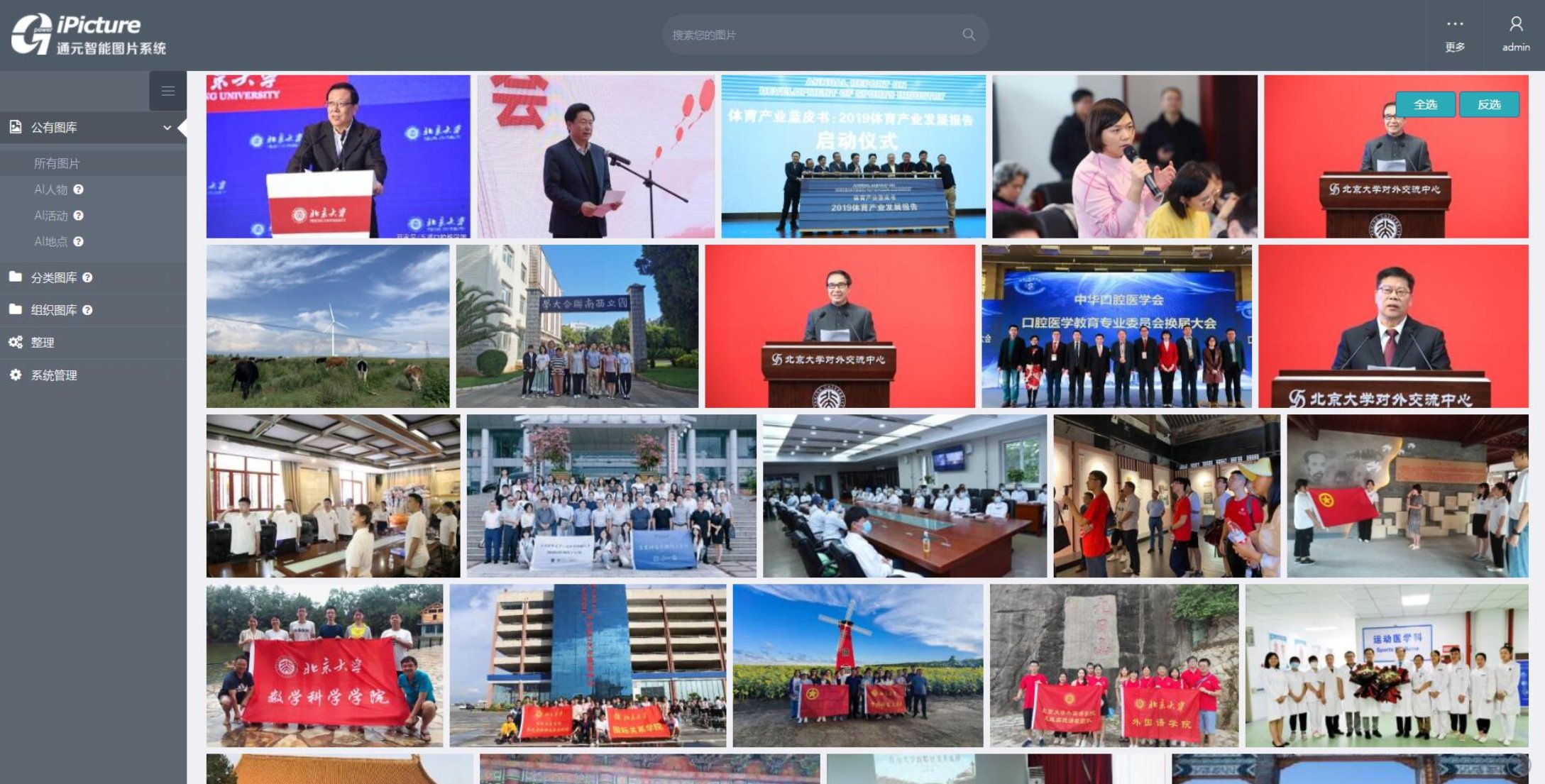
Task: Open the AI人物 category
Action: [x=51, y=189]
